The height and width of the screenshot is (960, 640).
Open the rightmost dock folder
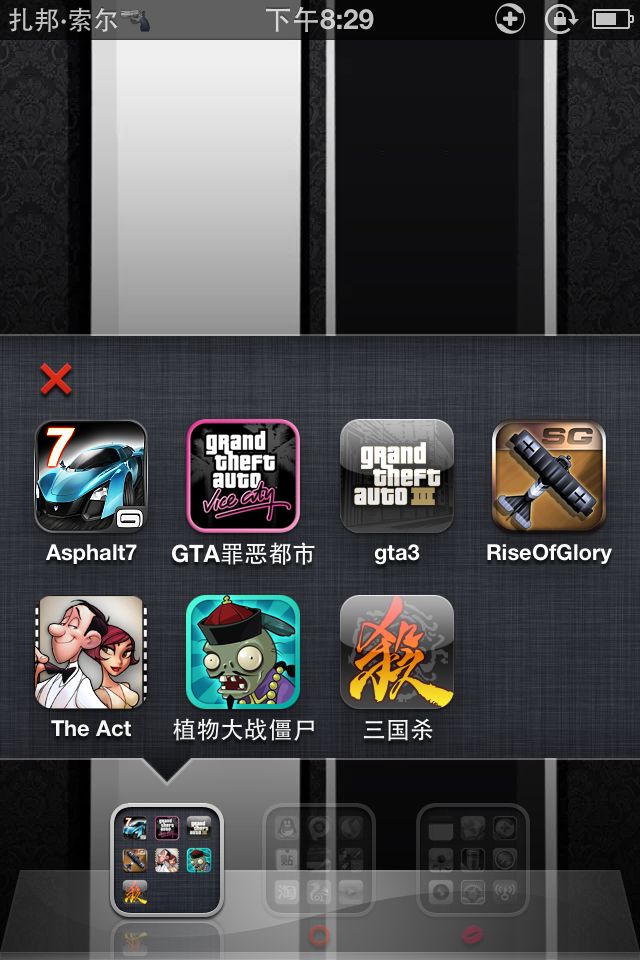click(x=473, y=860)
